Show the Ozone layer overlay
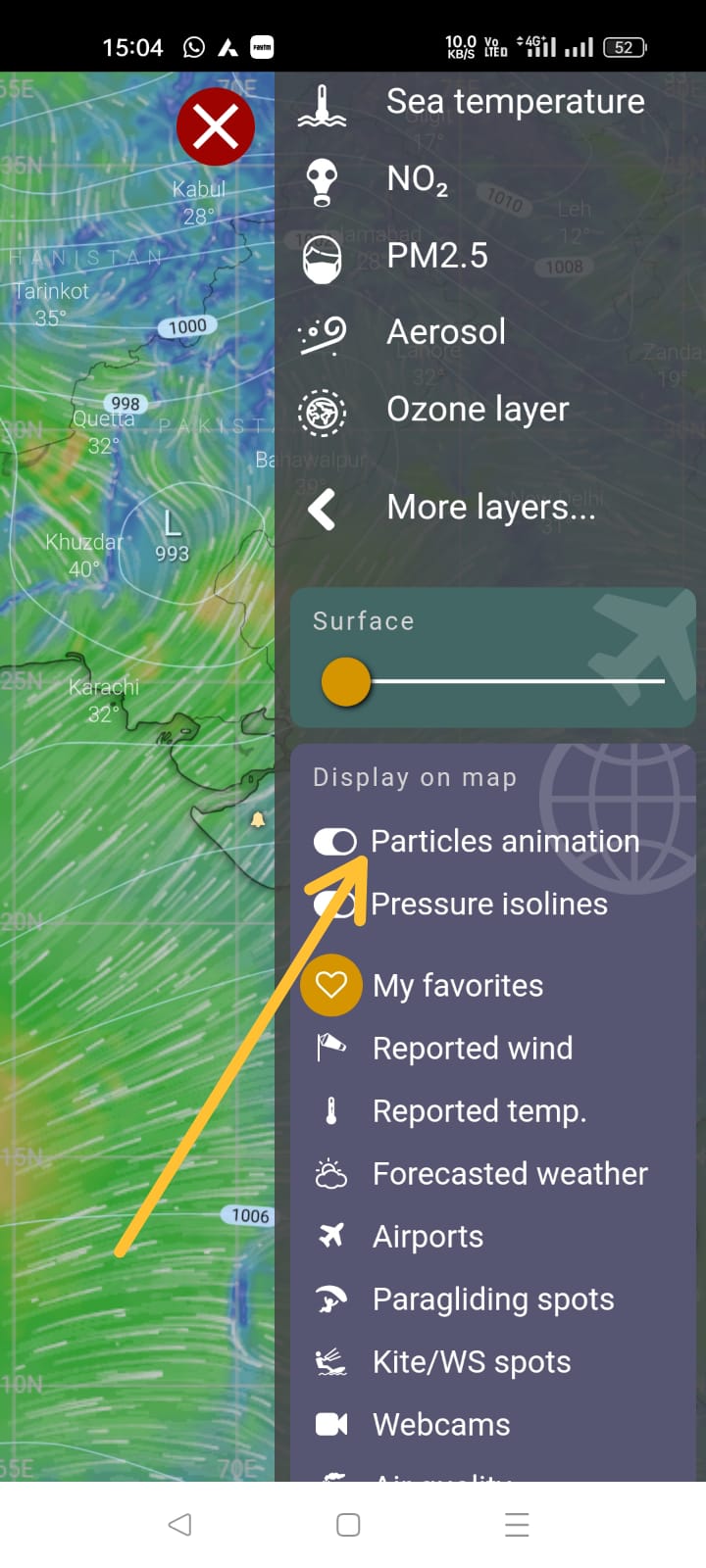 pyautogui.click(x=477, y=410)
